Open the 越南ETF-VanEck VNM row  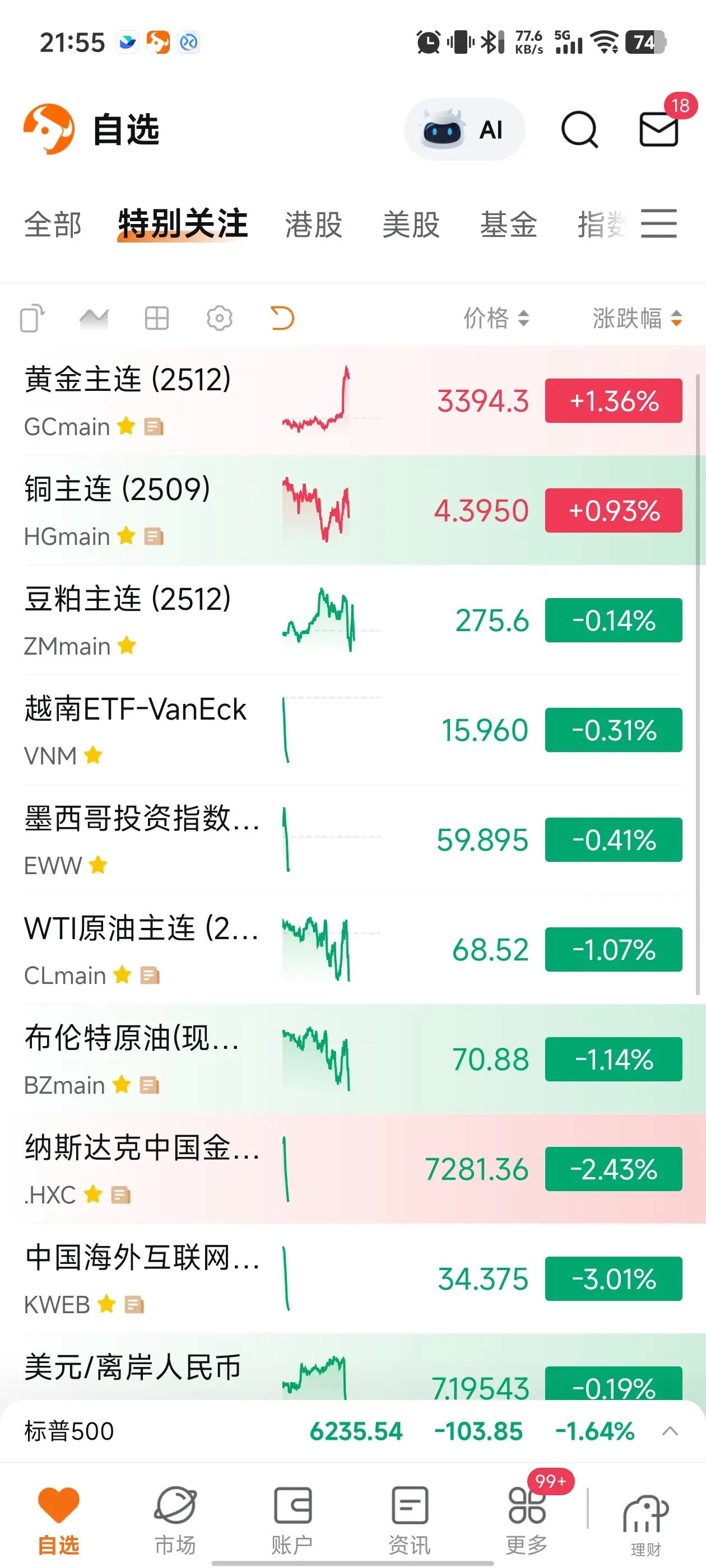coord(352,730)
